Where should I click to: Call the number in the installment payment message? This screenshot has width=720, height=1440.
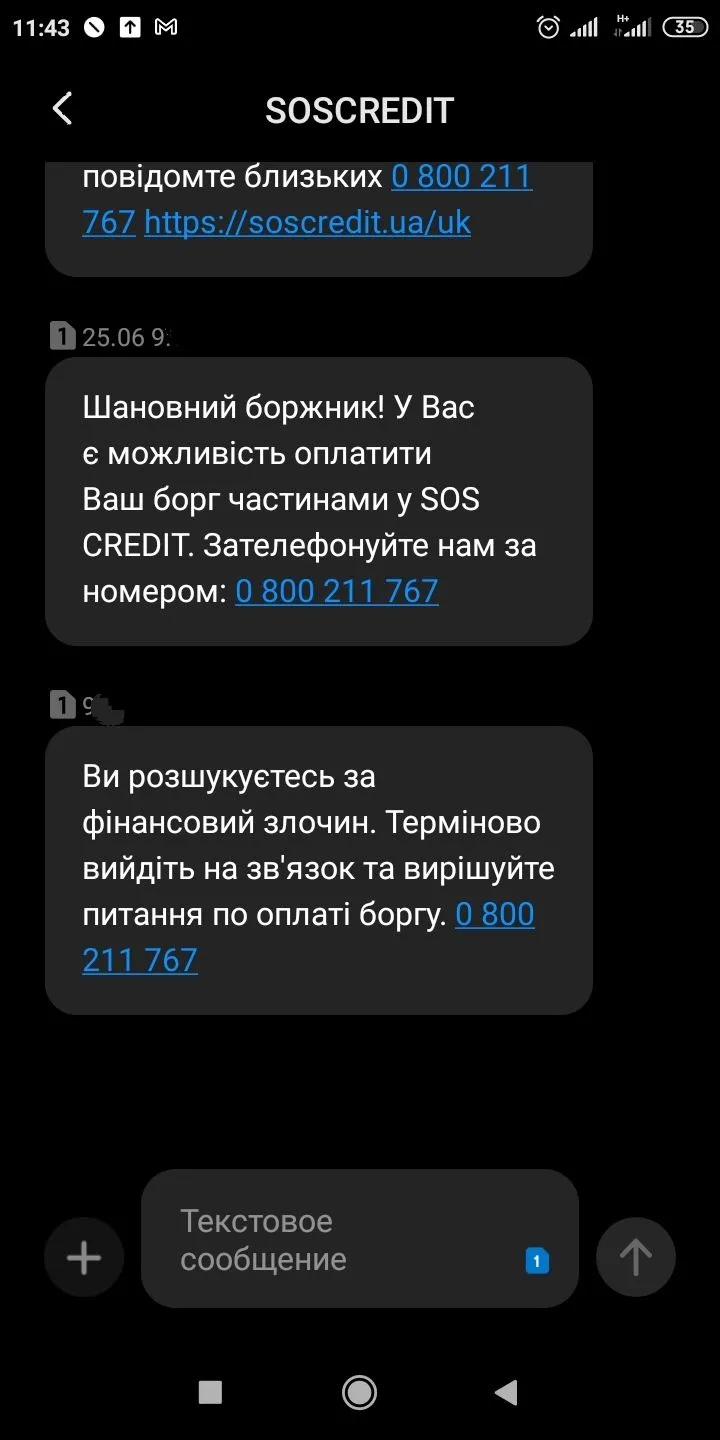click(336, 591)
